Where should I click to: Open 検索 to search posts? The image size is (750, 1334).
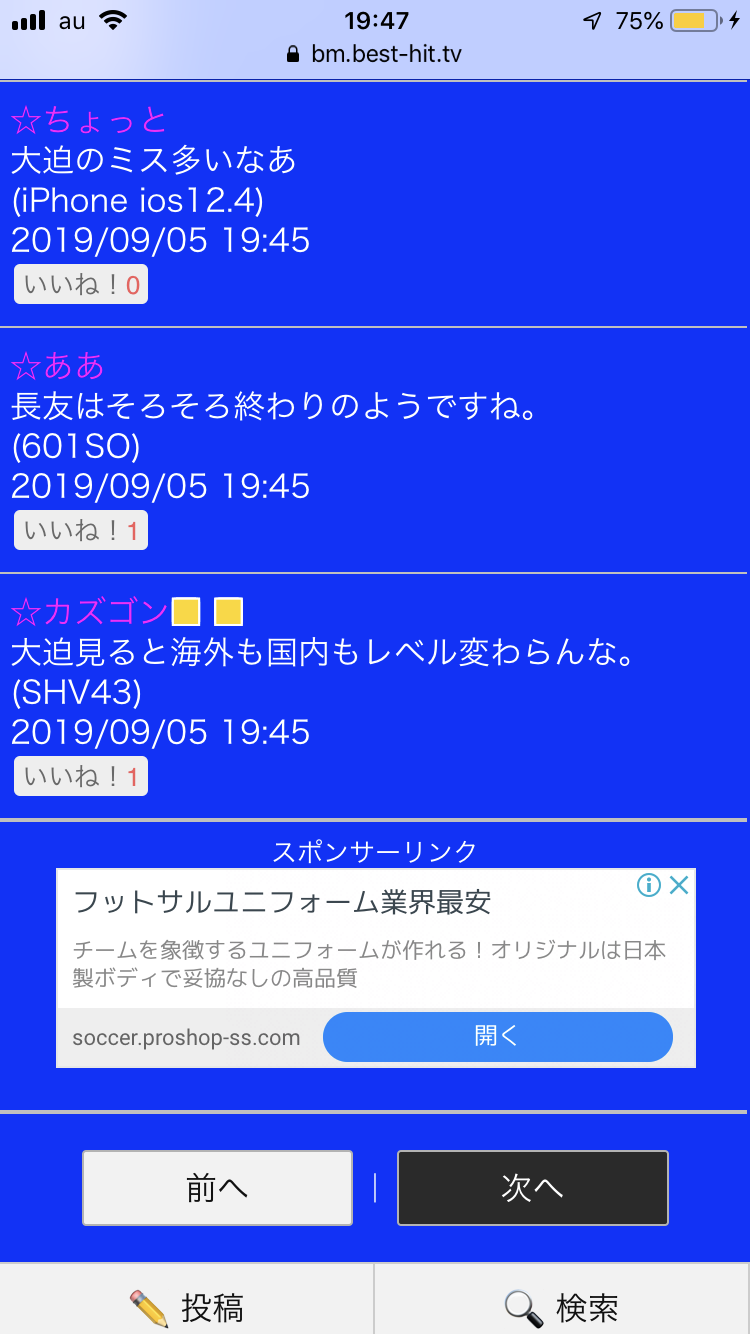562,1306
